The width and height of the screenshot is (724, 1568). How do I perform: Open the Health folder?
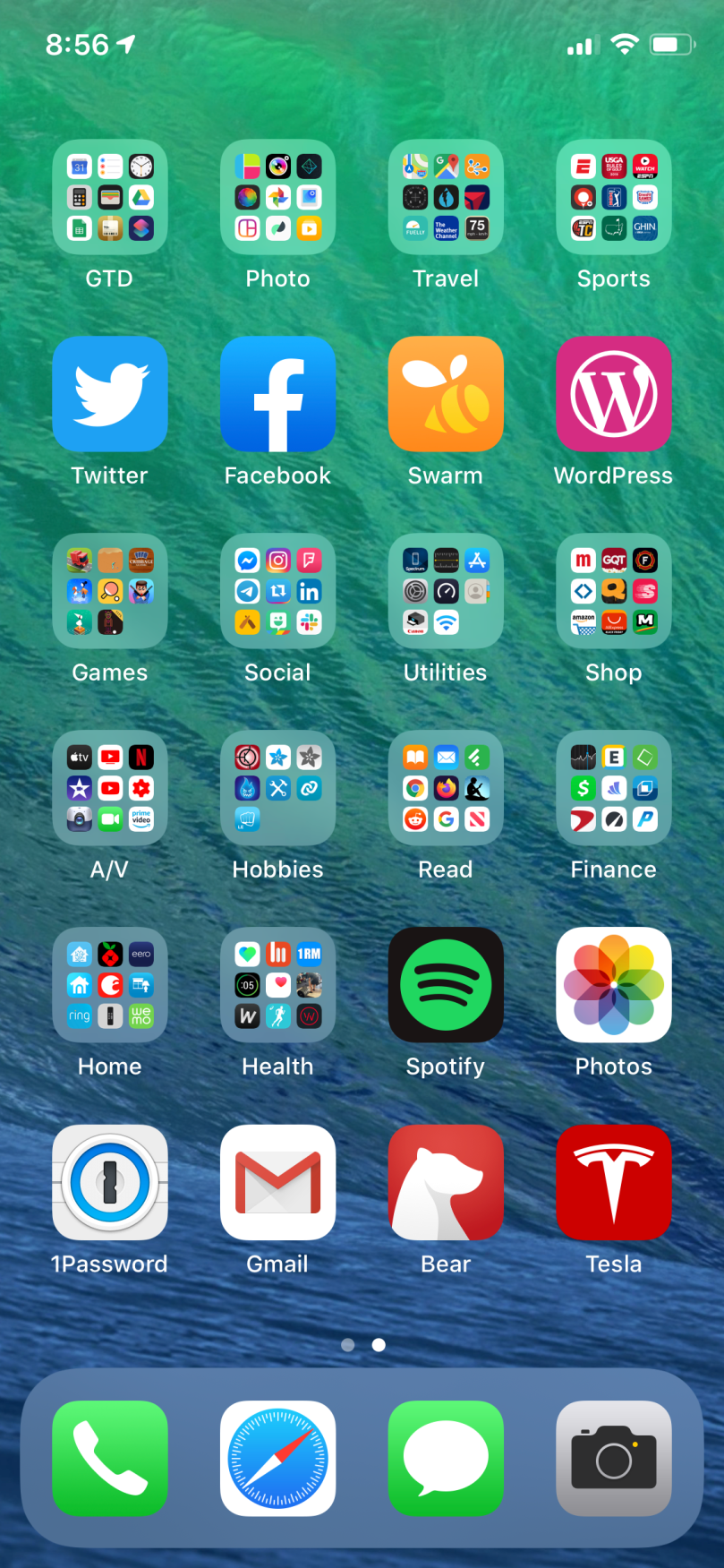click(x=277, y=985)
